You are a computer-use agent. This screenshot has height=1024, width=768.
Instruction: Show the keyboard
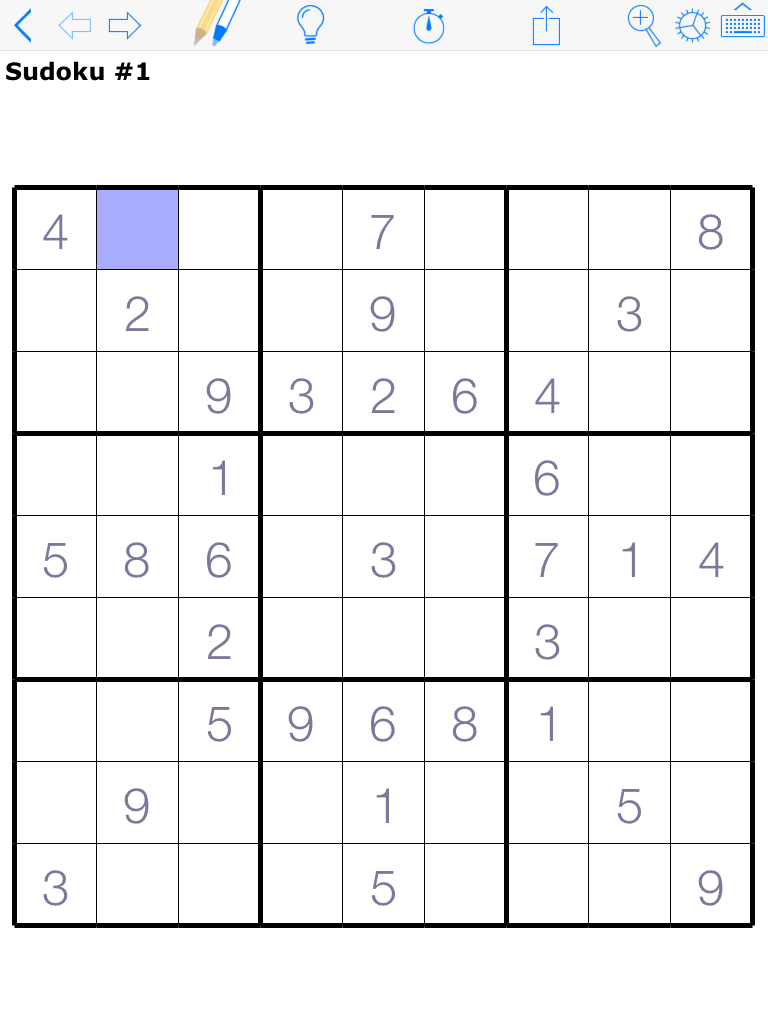pos(742,22)
